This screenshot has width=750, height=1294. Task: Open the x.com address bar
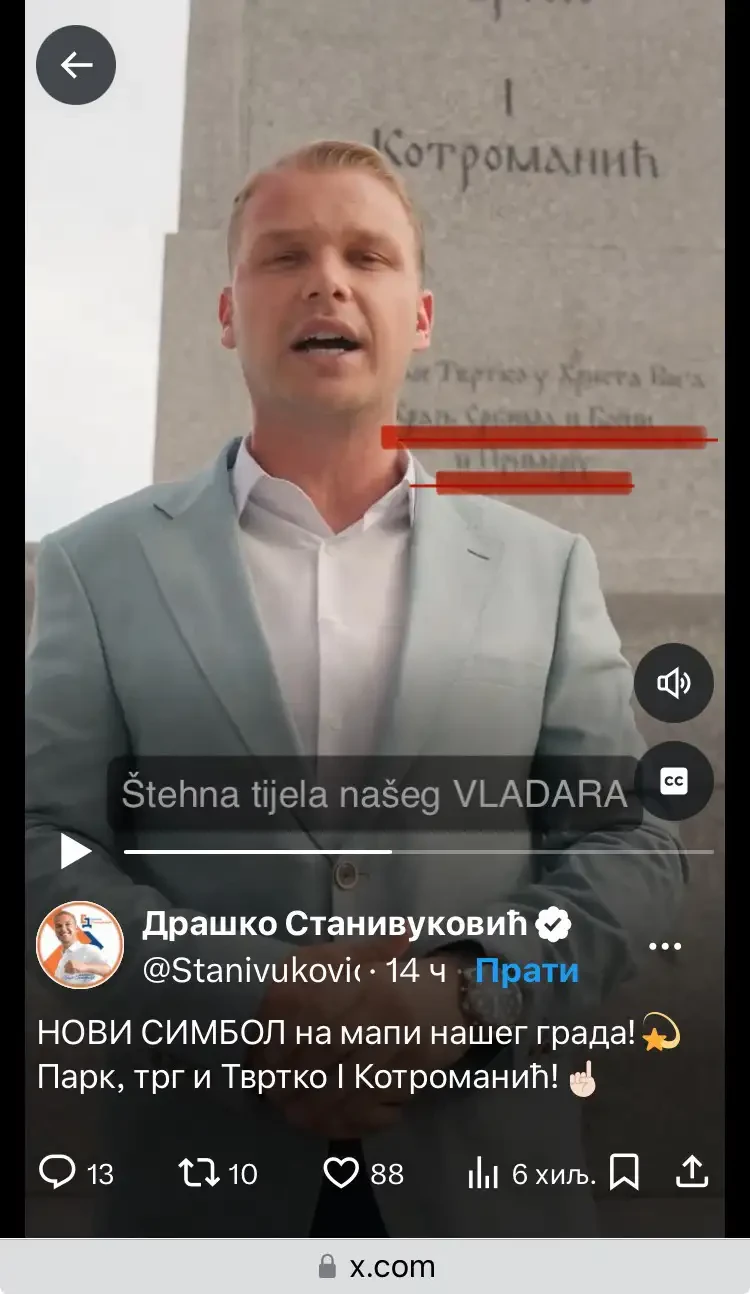(375, 1267)
